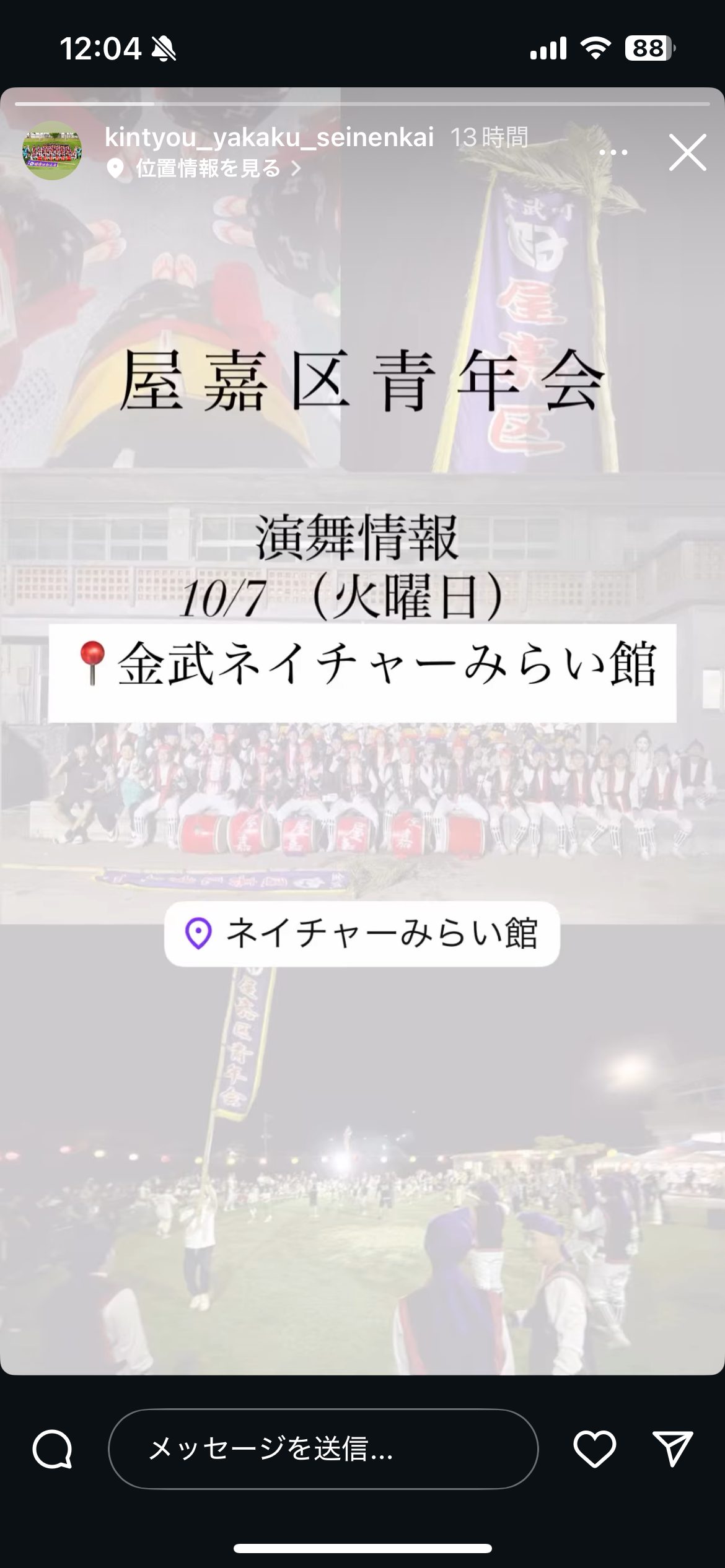Image resolution: width=725 pixels, height=1568 pixels.
Task: Focus the メッセージを送信 message field
Action: tap(323, 1449)
